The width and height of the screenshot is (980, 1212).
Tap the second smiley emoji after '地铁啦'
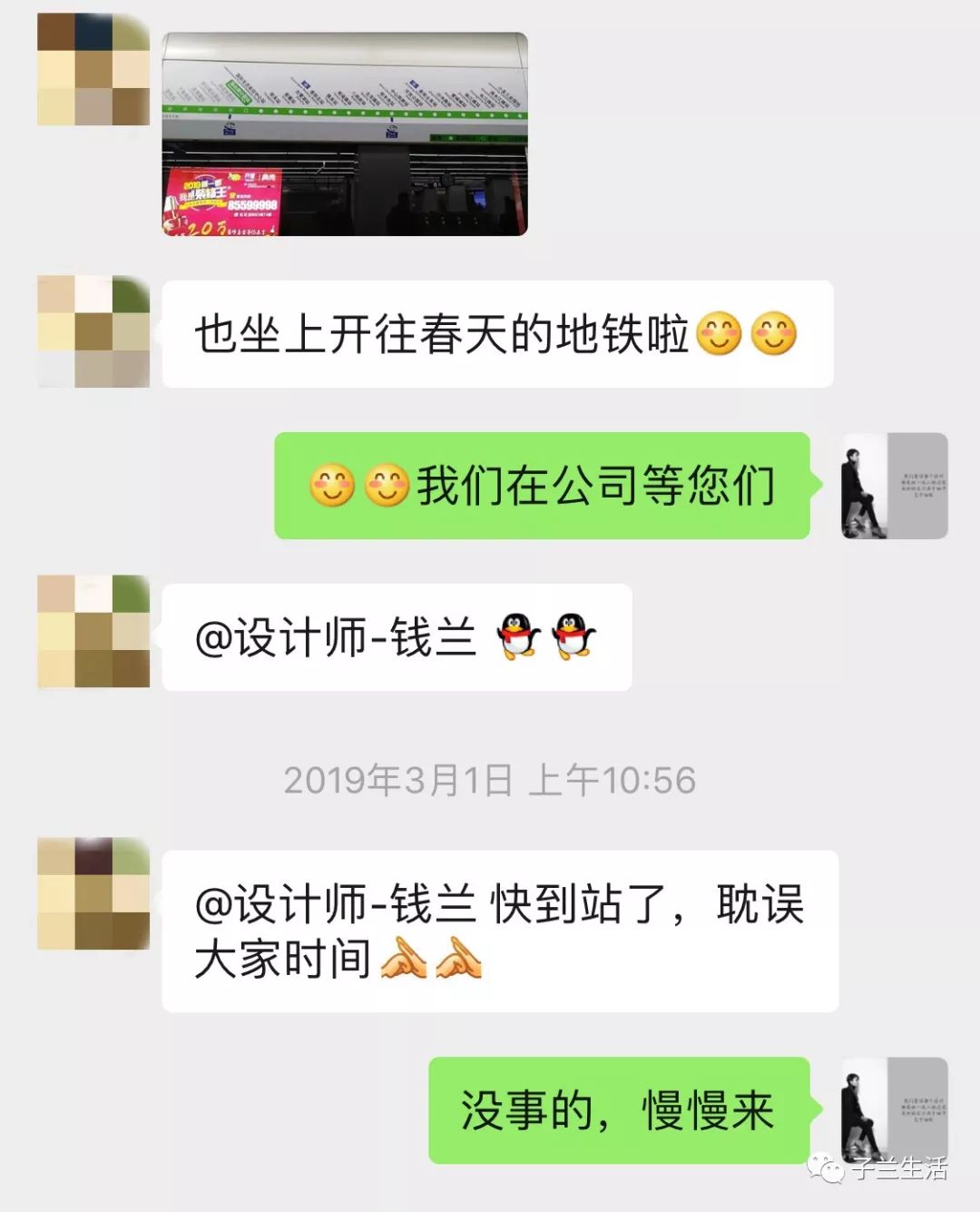[773, 335]
